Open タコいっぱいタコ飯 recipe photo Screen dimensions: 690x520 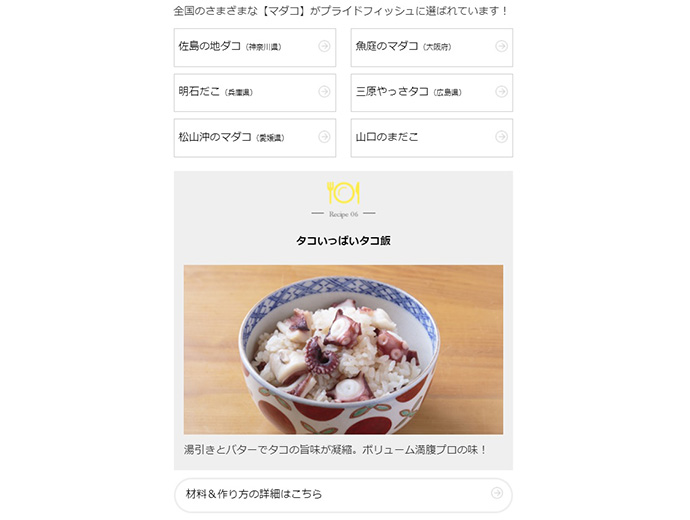[x=343, y=349]
